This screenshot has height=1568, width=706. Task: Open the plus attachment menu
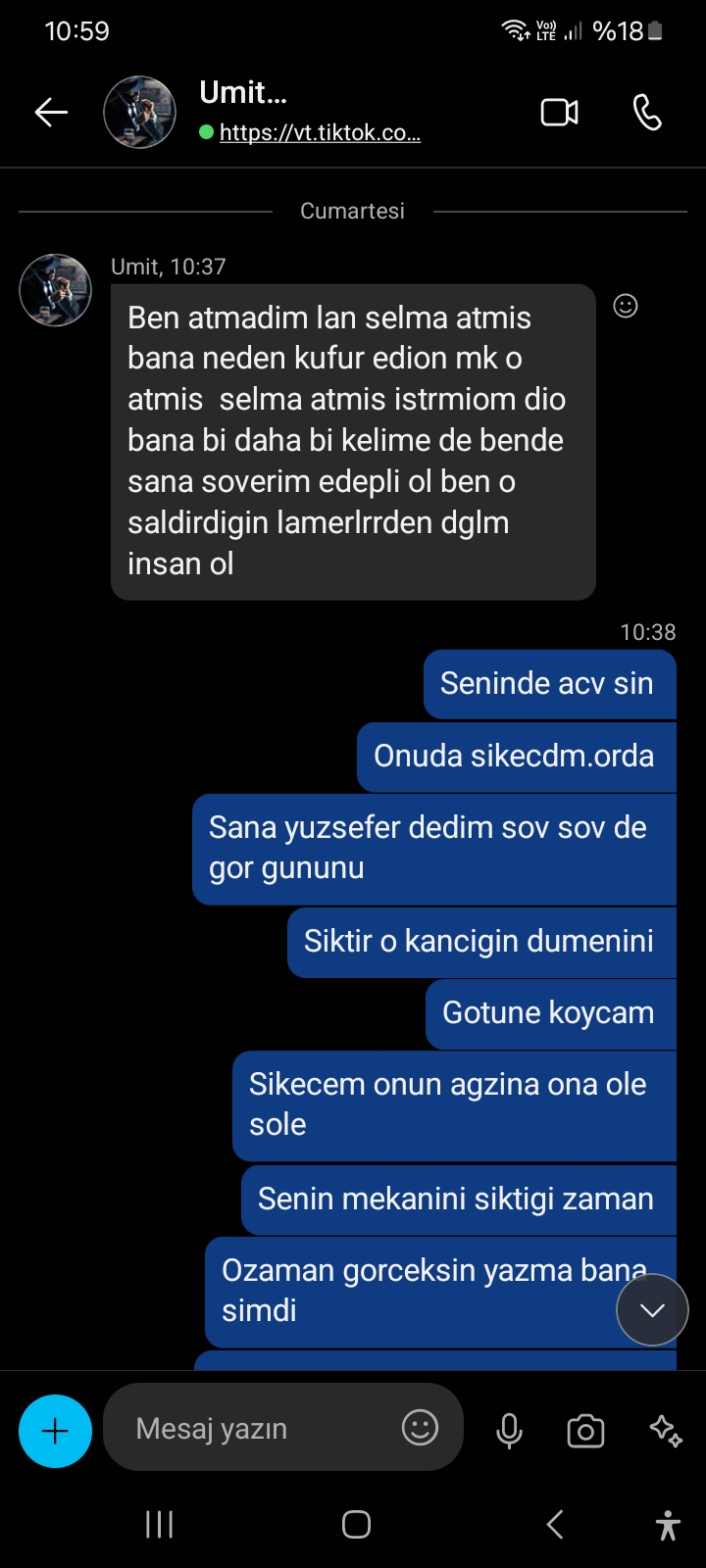coord(55,1431)
